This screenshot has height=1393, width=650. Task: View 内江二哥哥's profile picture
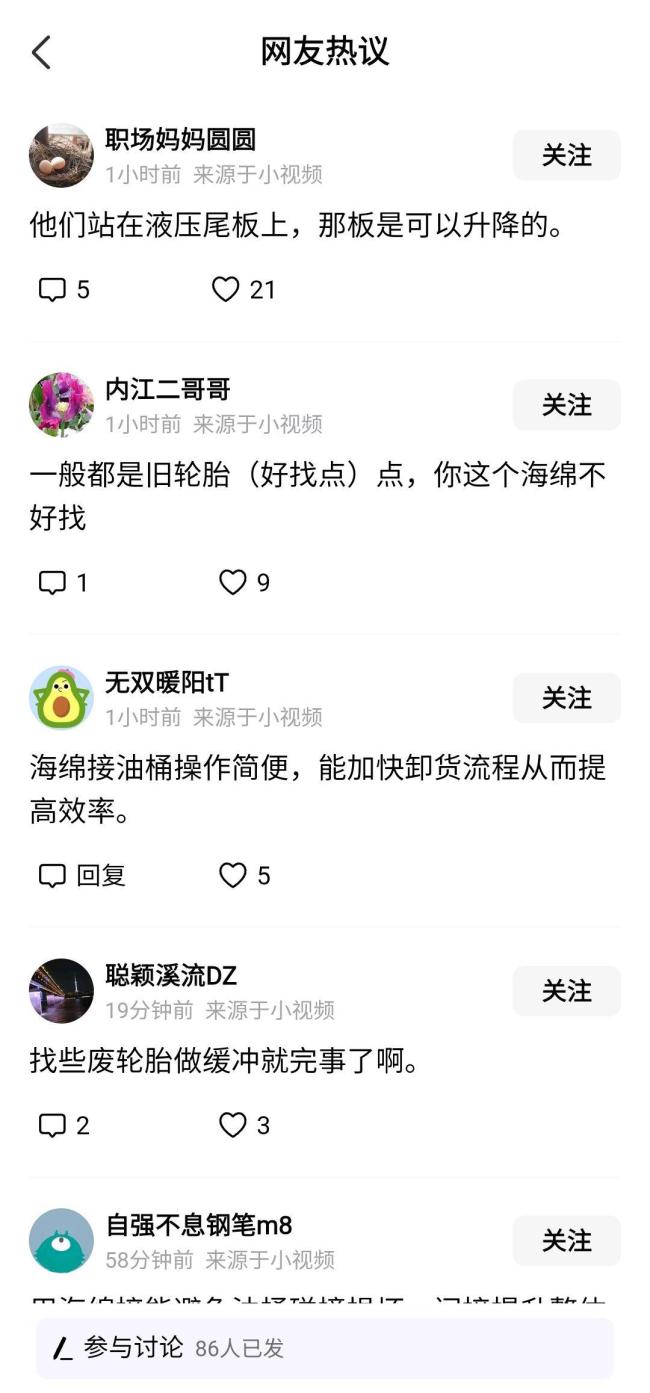click(61, 405)
